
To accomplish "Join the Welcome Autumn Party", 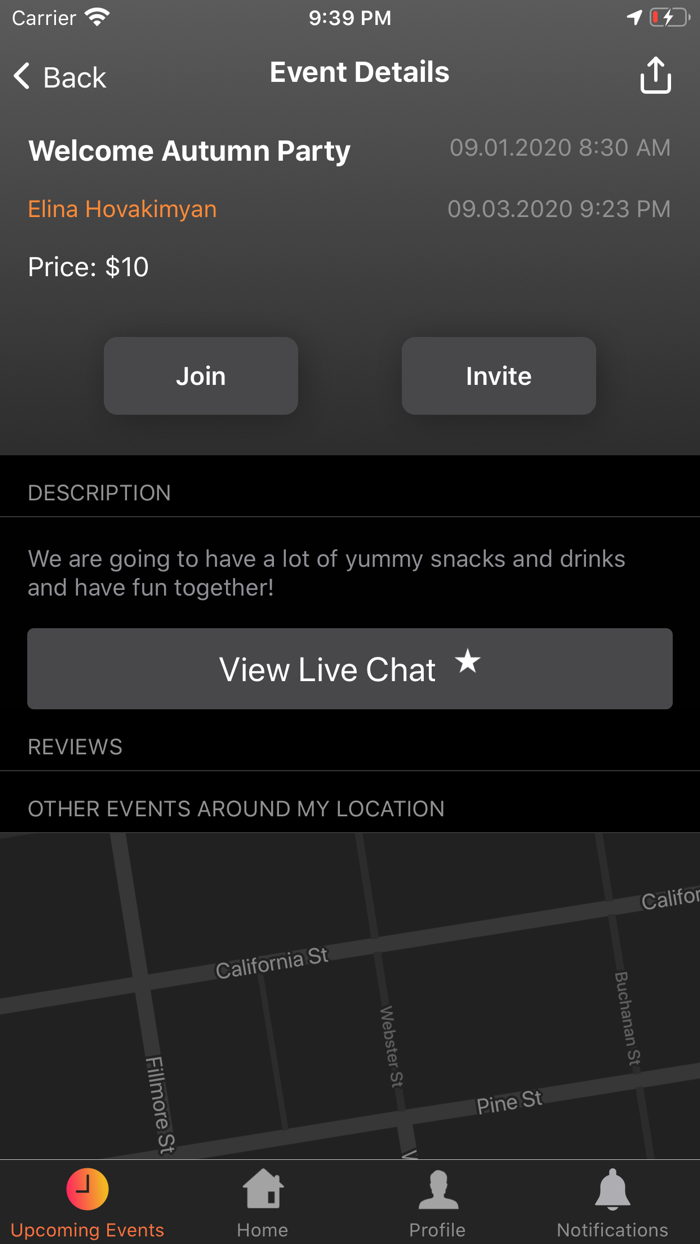I will (201, 376).
